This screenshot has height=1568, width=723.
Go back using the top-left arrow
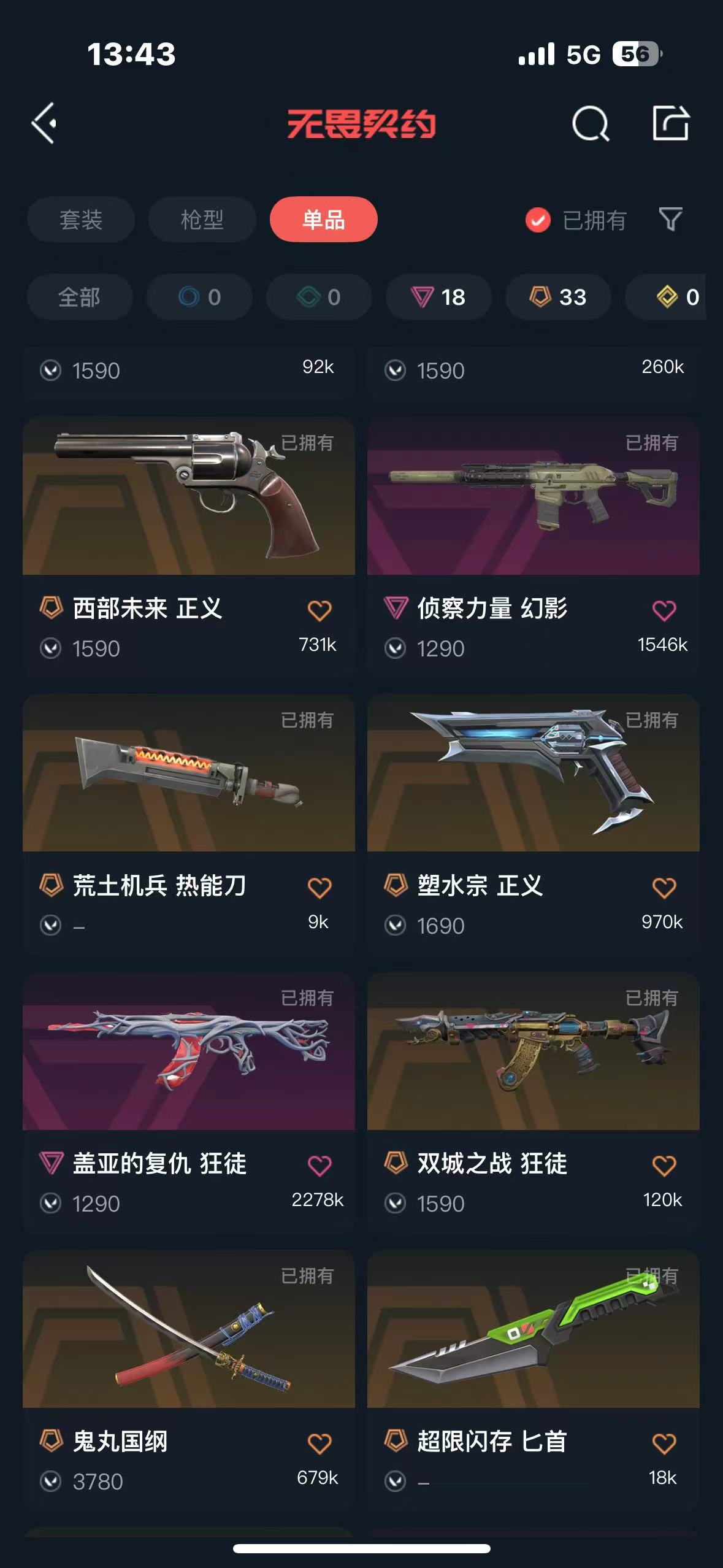click(x=44, y=123)
